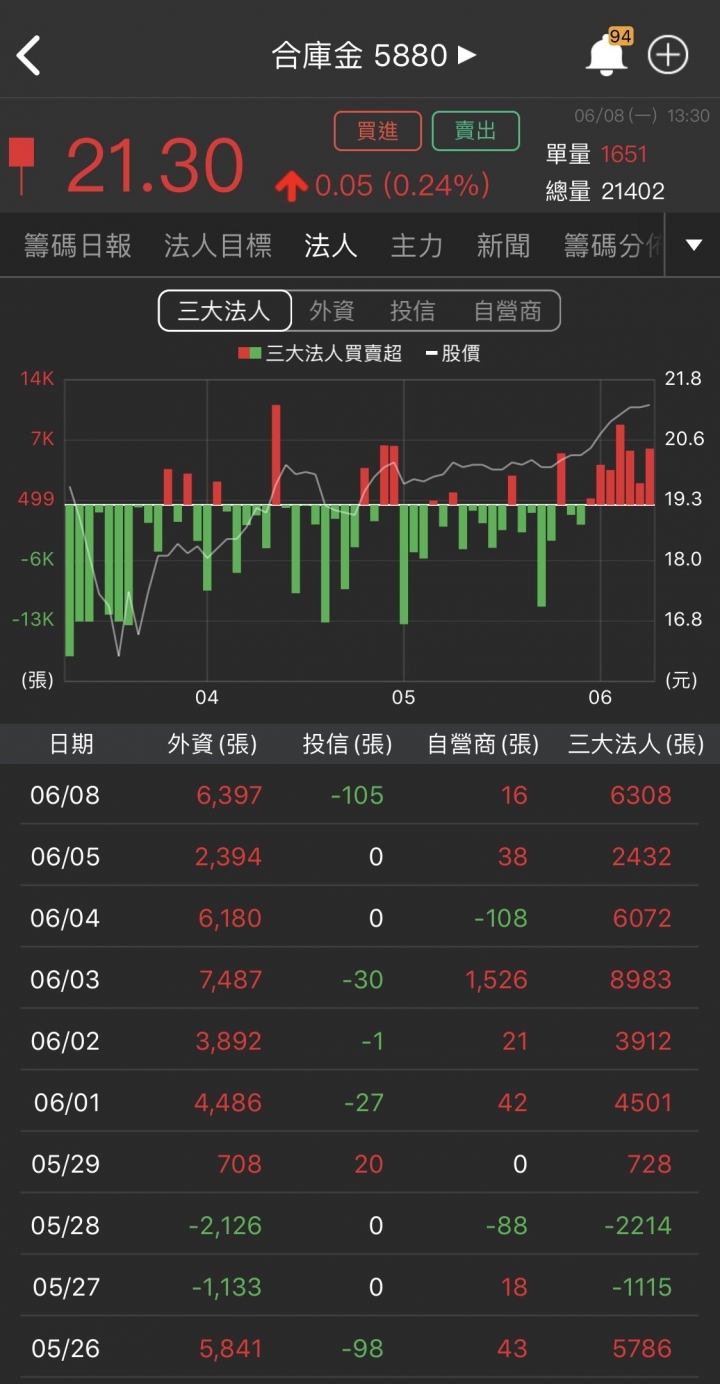Select the 外資 segment
Viewport: 720px width, 1384px height.
tap(332, 311)
